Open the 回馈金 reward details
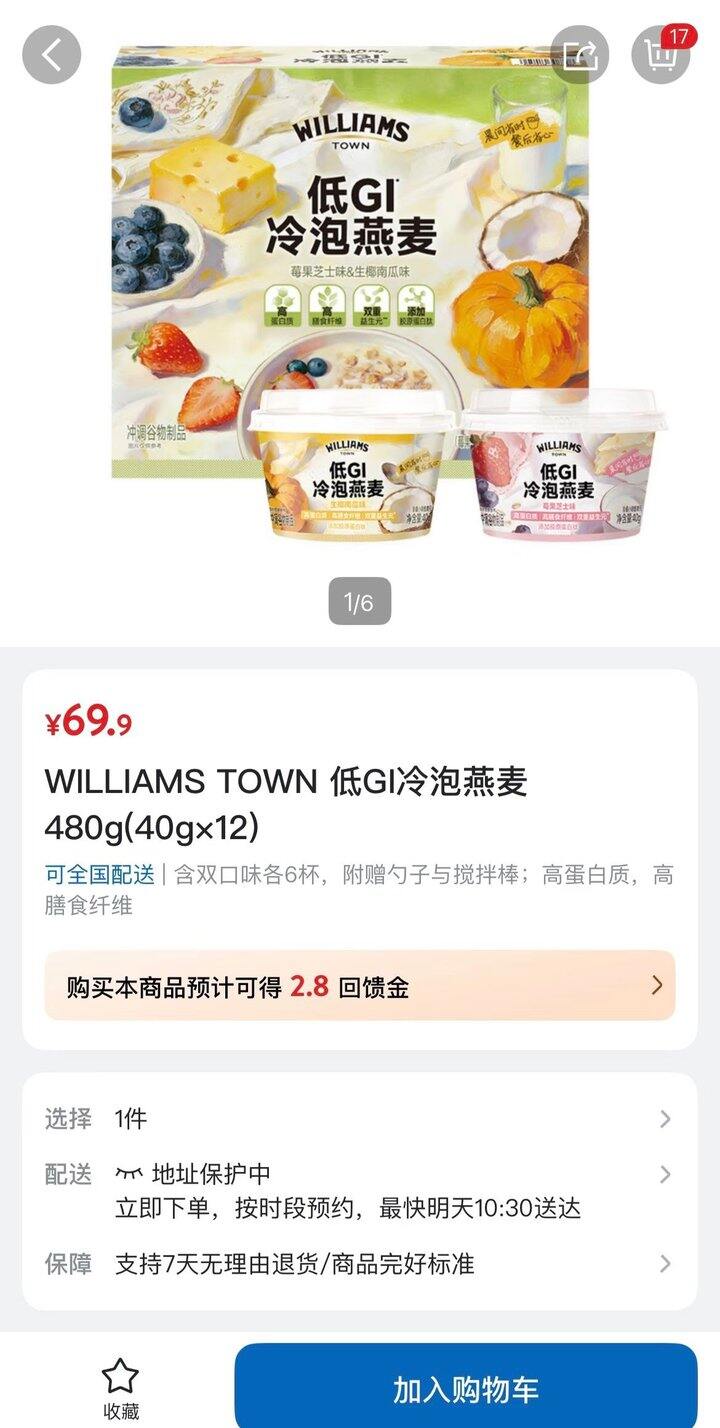 click(360, 986)
